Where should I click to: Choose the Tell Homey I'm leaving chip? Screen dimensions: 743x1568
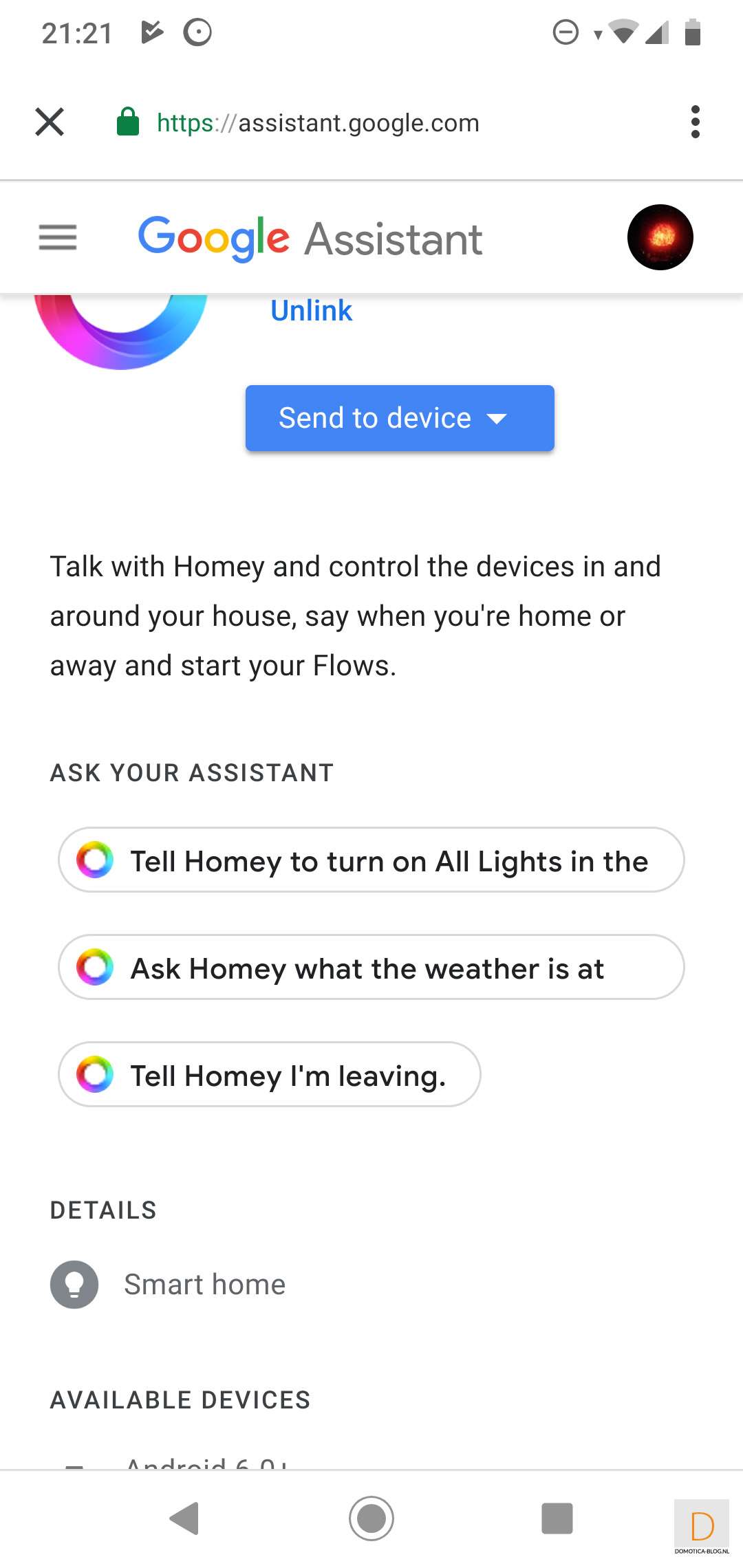click(270, 1075)
